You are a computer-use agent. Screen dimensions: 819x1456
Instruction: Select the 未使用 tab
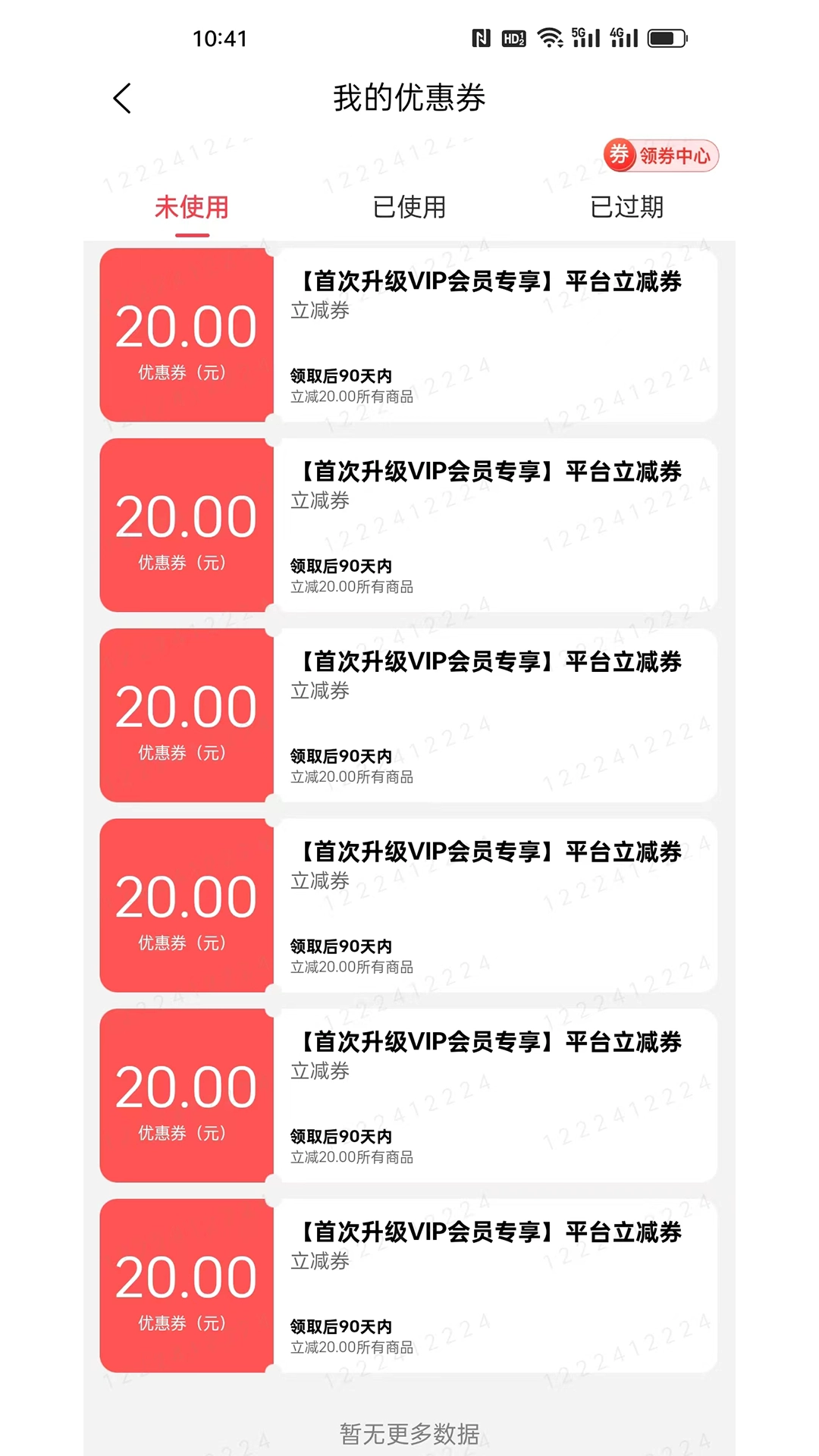click(x=190, y=207)
